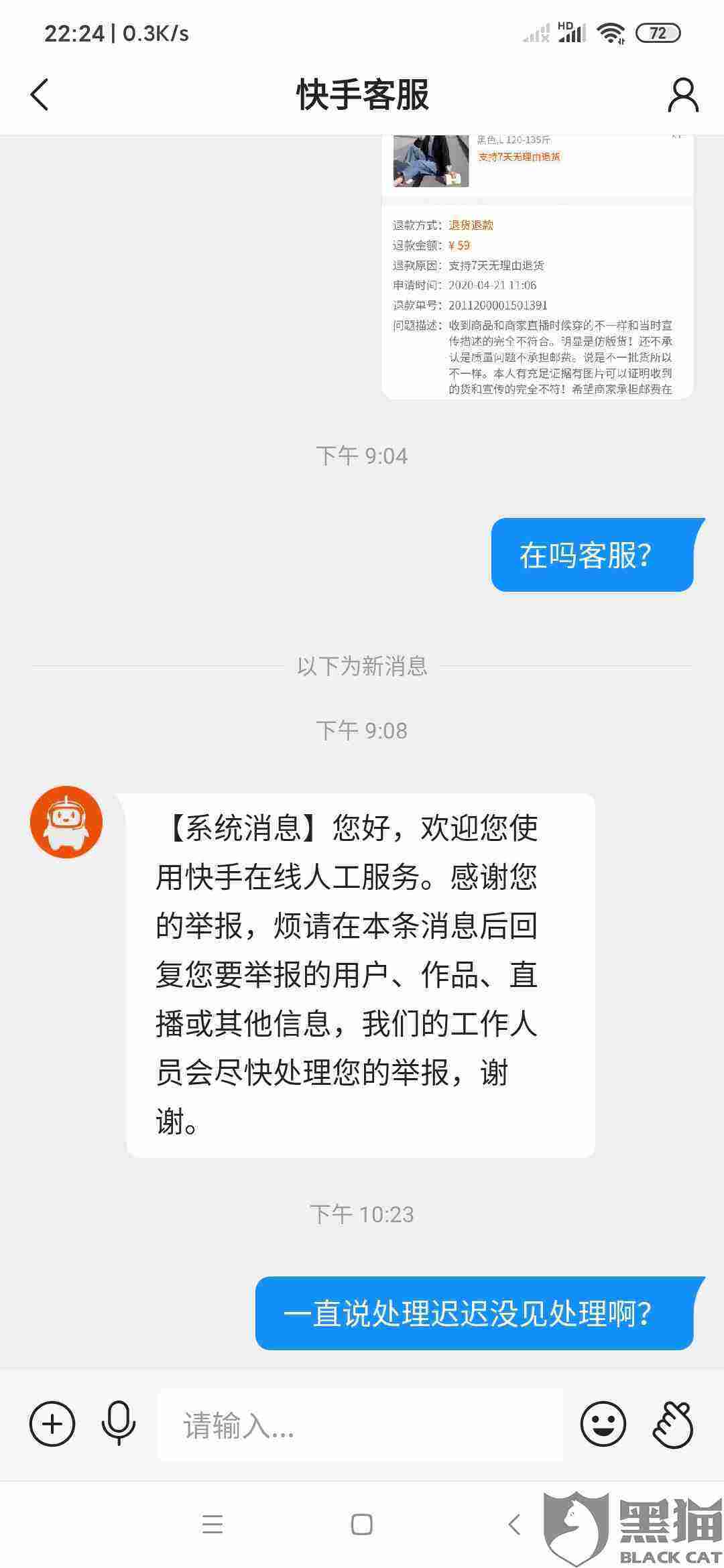Tap the battery indicator showing 72
Image resolution: width=724 pixels, height=1568 pixels.
tap(655, 31)
